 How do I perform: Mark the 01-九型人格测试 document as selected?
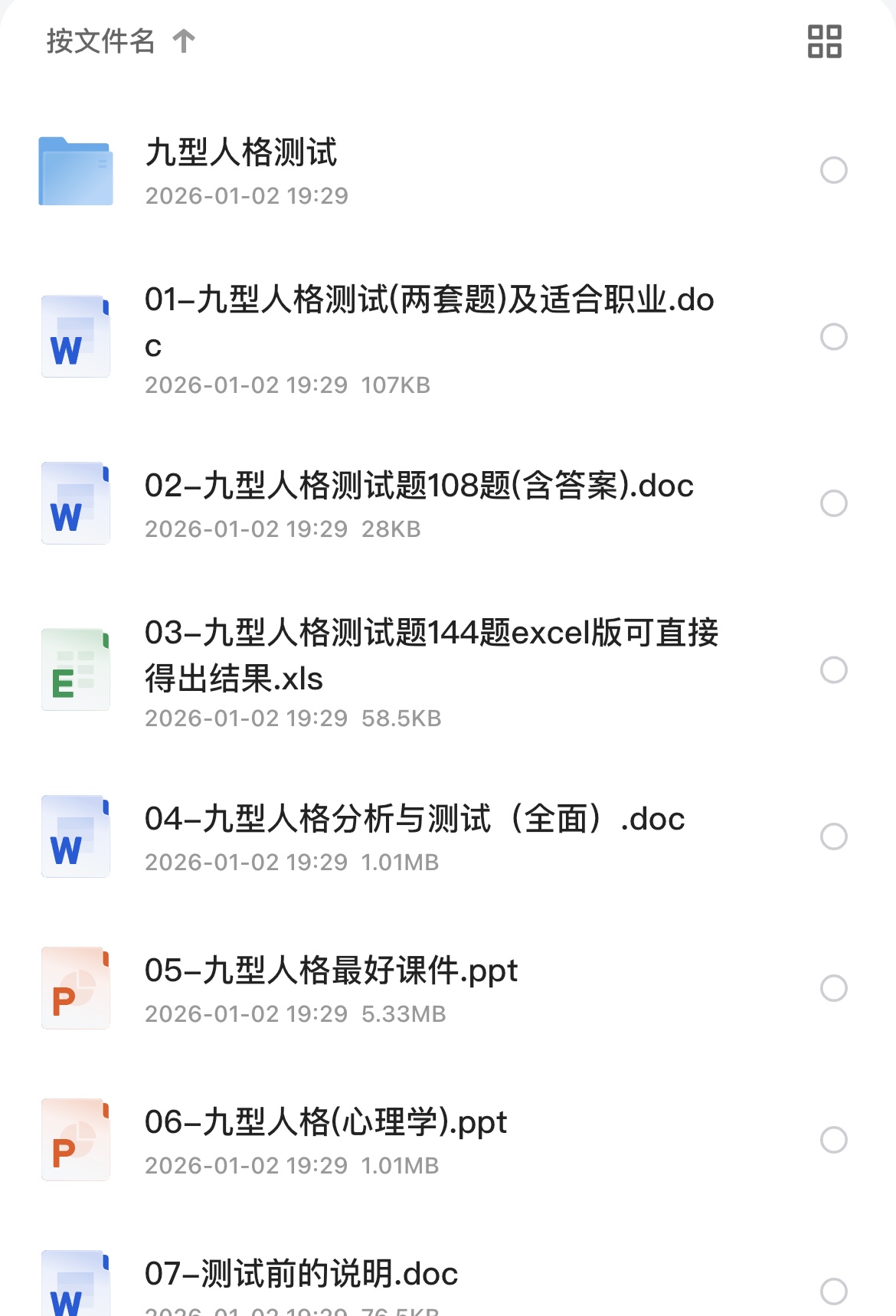(x=833, y=336)
